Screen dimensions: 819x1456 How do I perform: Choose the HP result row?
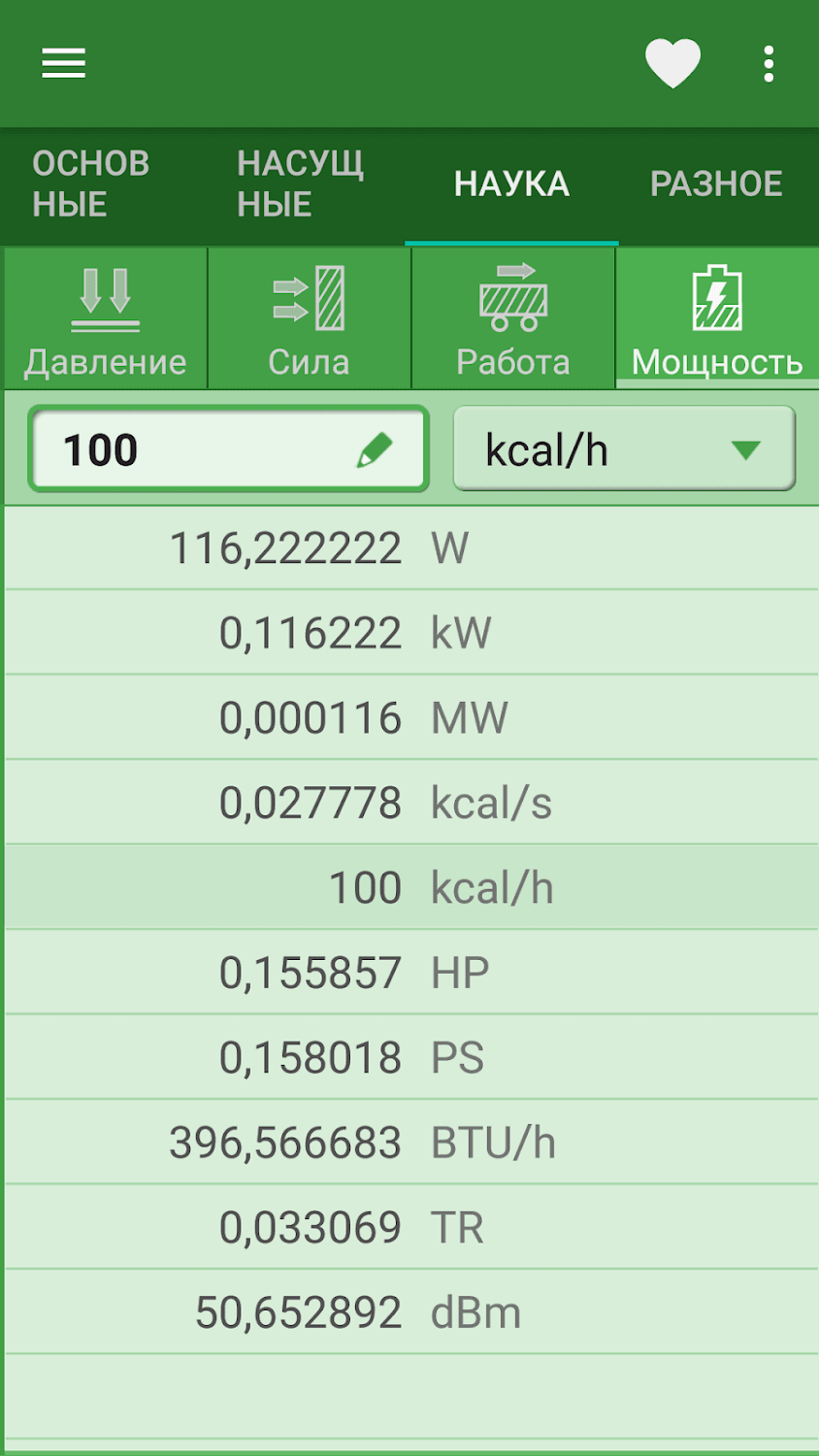411,973
